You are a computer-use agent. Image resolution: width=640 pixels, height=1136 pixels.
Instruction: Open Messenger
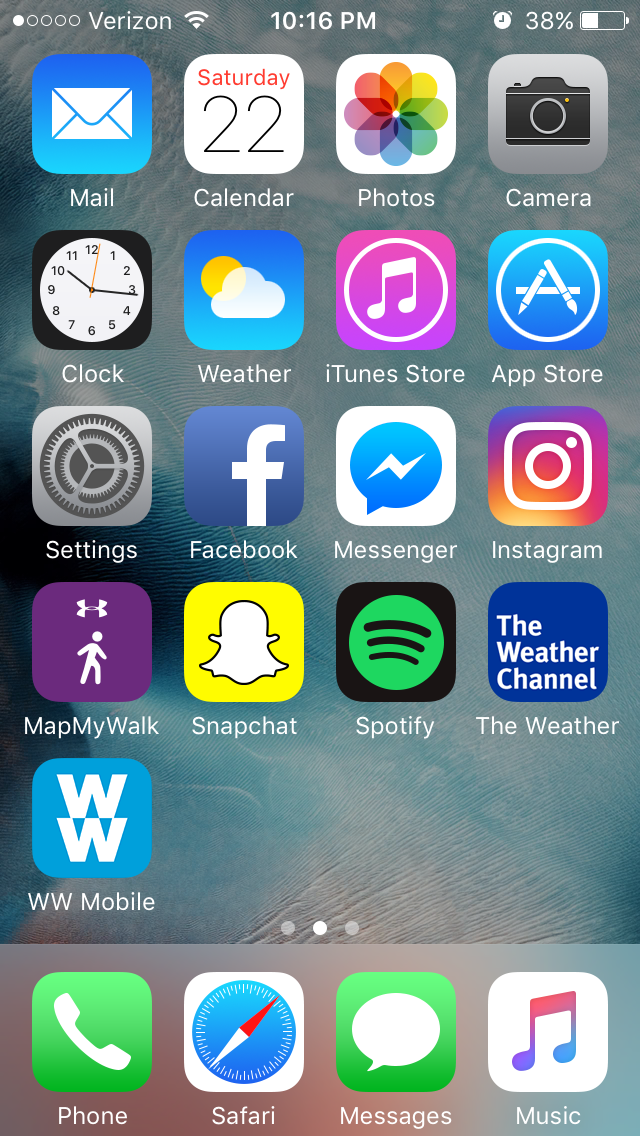(396, 466)
